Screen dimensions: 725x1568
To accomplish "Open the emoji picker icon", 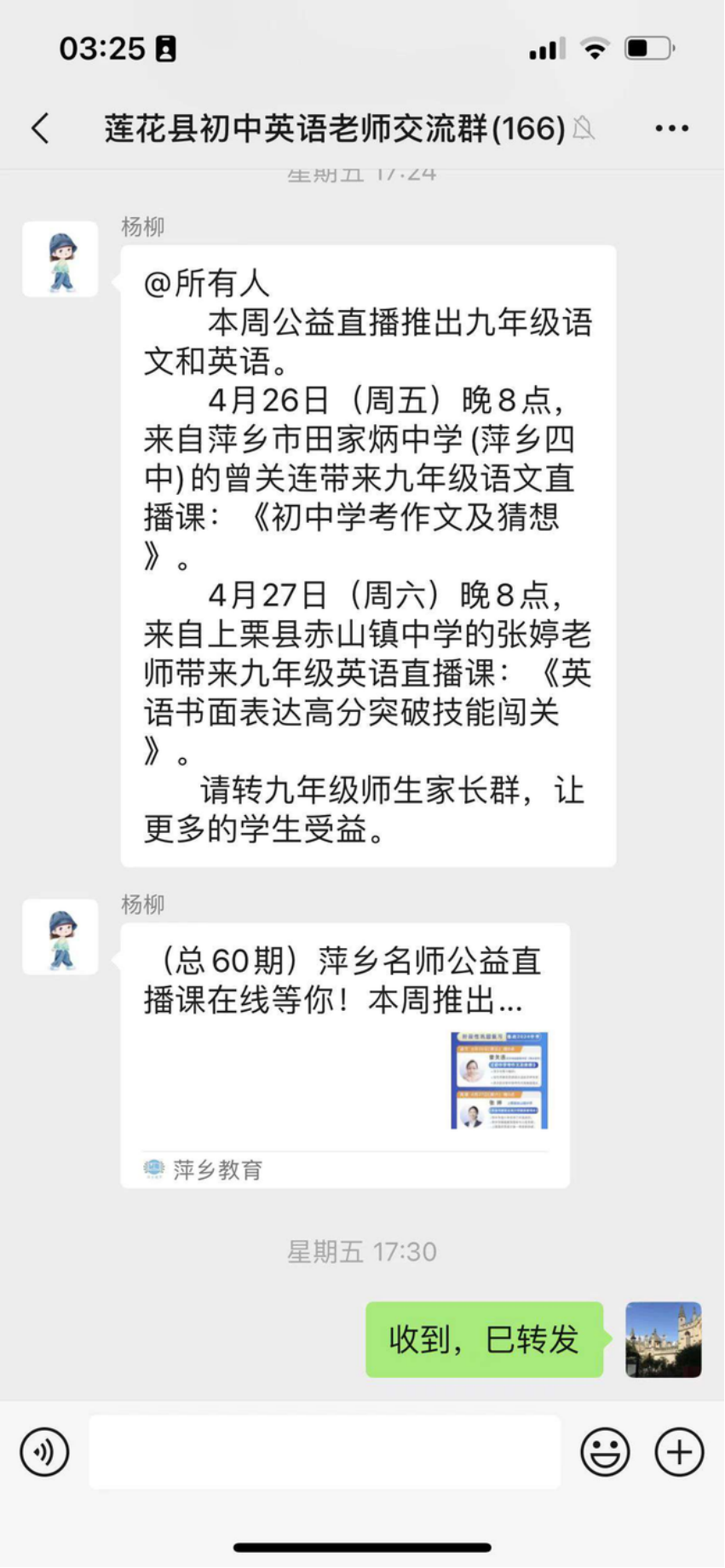I will (x=606, y=1452).
